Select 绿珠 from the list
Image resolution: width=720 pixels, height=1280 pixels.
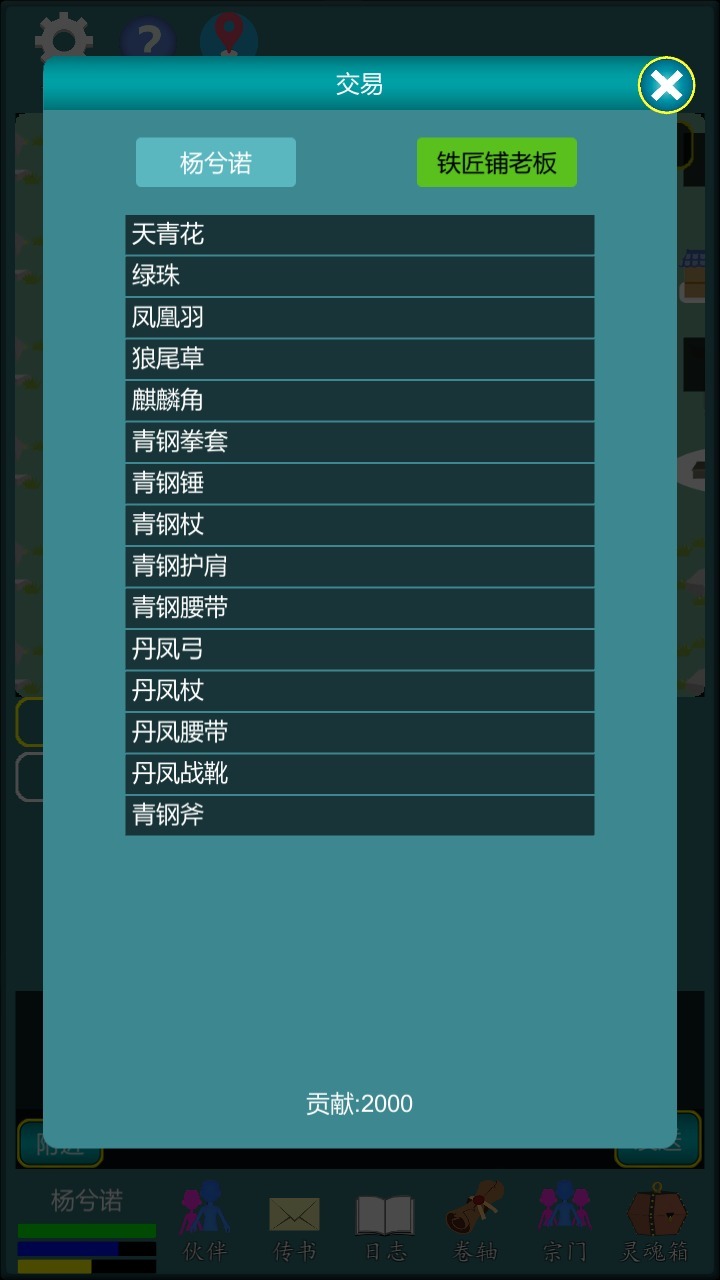click(359, 276)
